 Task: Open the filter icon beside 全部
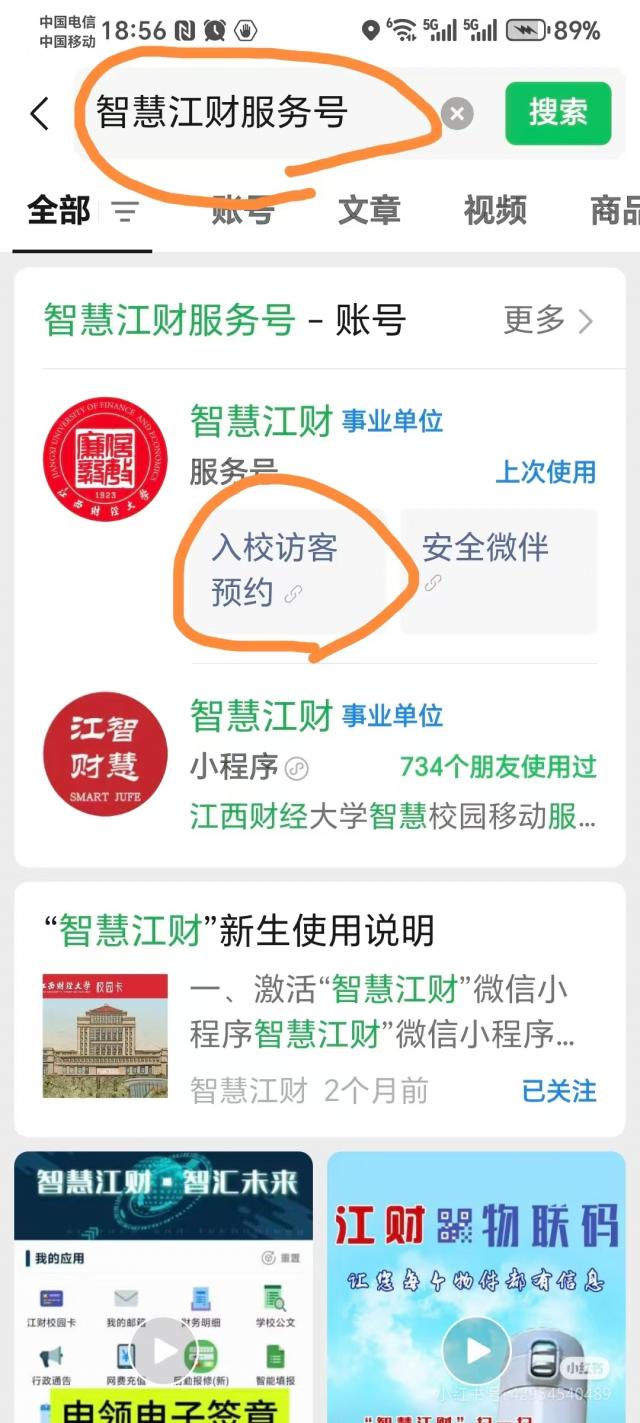[125, 211]
